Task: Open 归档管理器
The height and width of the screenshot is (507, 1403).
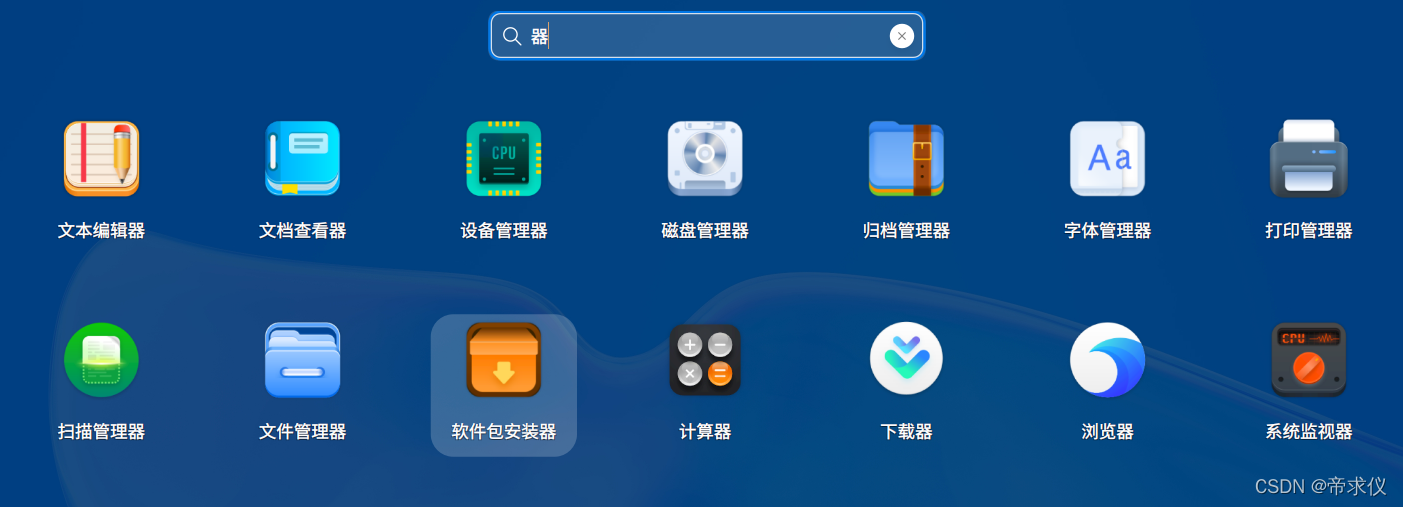Action: tap(906, 160)
